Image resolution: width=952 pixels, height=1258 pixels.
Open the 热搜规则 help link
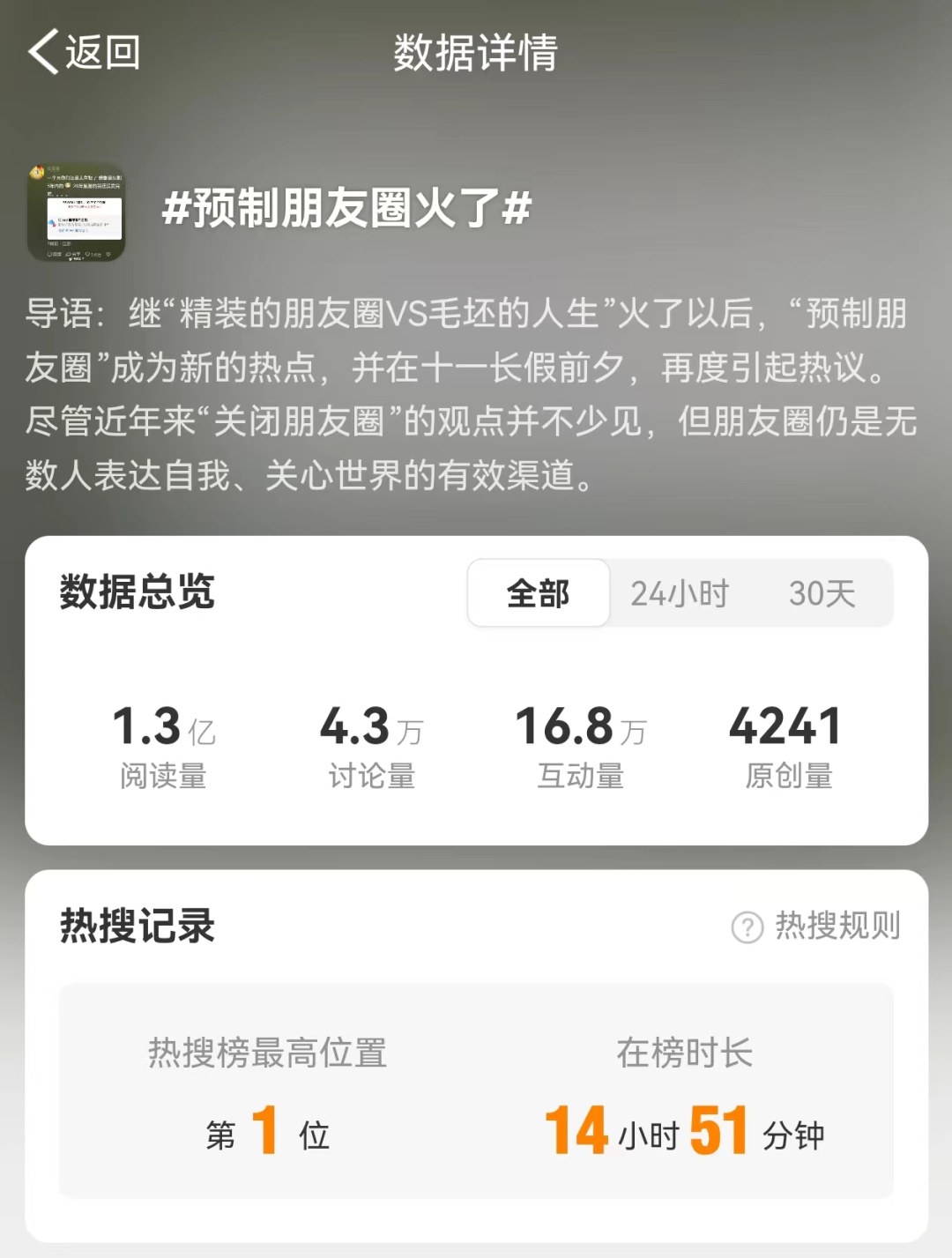pos(816,927)
